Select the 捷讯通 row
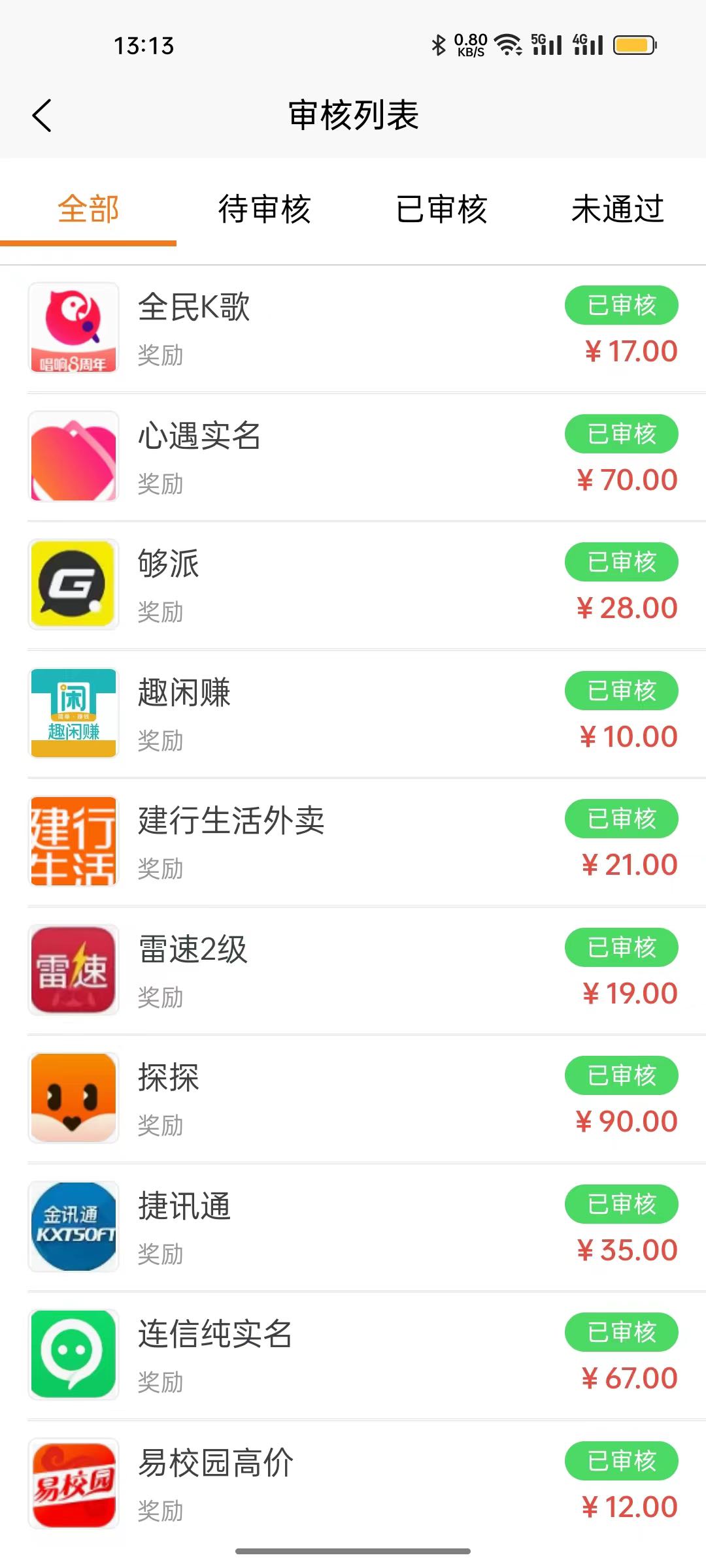Screen dimensions: 706x1568 pyautogui.click(x=353, y=1227)
